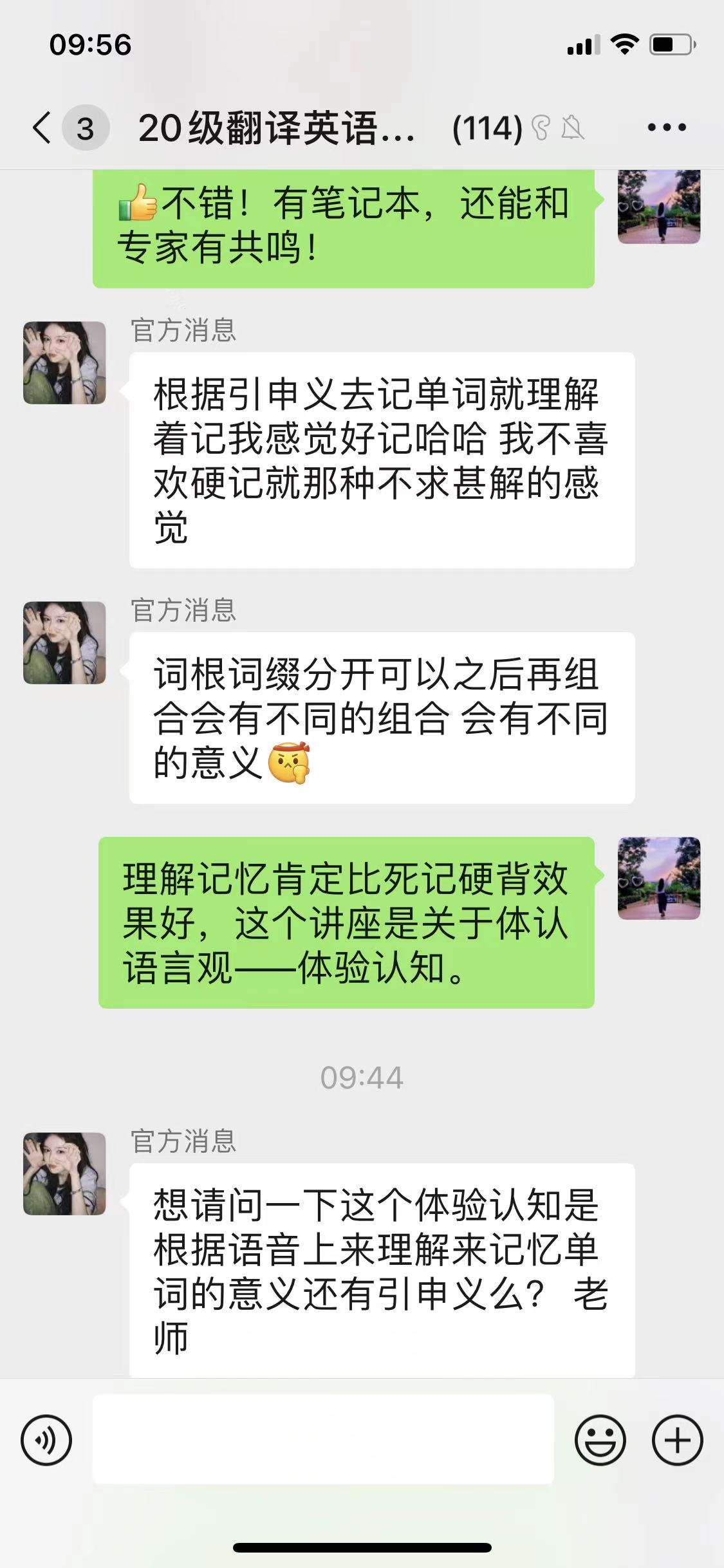The image size is (724, 1568).
Task: Open the group chat details menu
Action: [667, 127]
